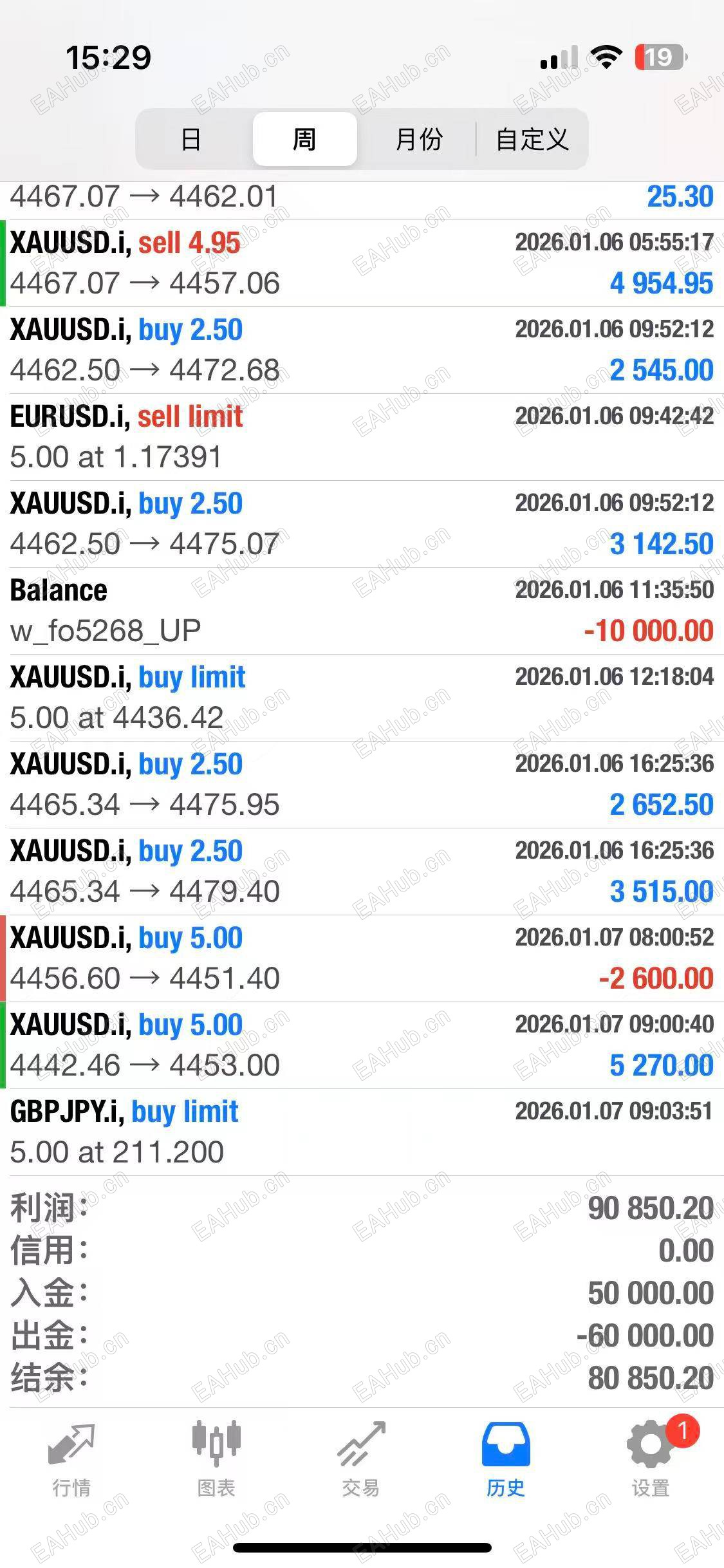Select the 周 period filter
724x1568 pixels.
[x=304, y=139]
